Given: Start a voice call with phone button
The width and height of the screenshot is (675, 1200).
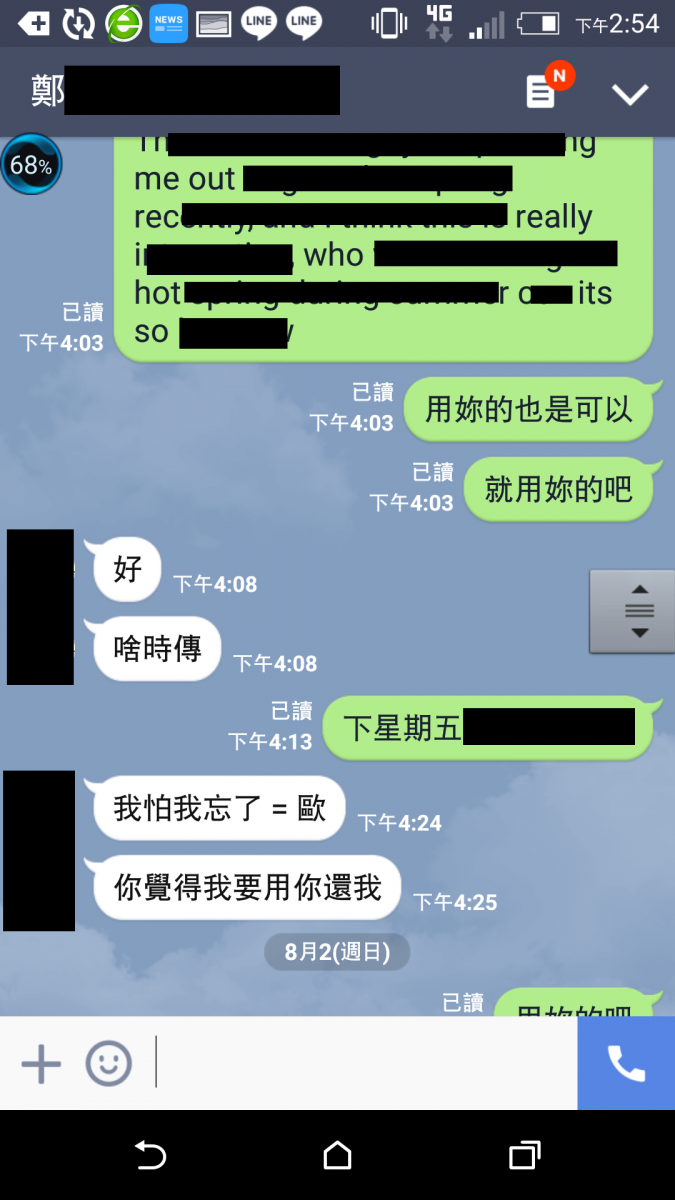Looking at the screenshot, I should point(626,1063).
